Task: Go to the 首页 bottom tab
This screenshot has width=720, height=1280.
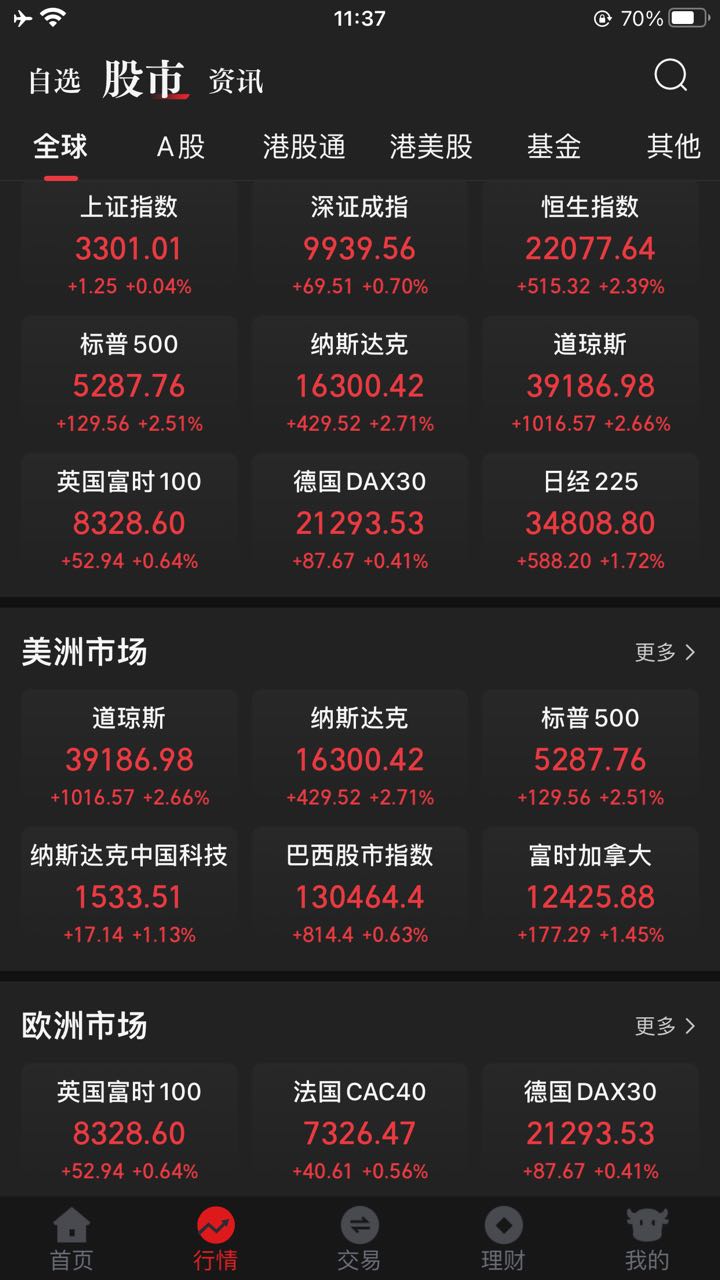Action: coord(72,1238)
